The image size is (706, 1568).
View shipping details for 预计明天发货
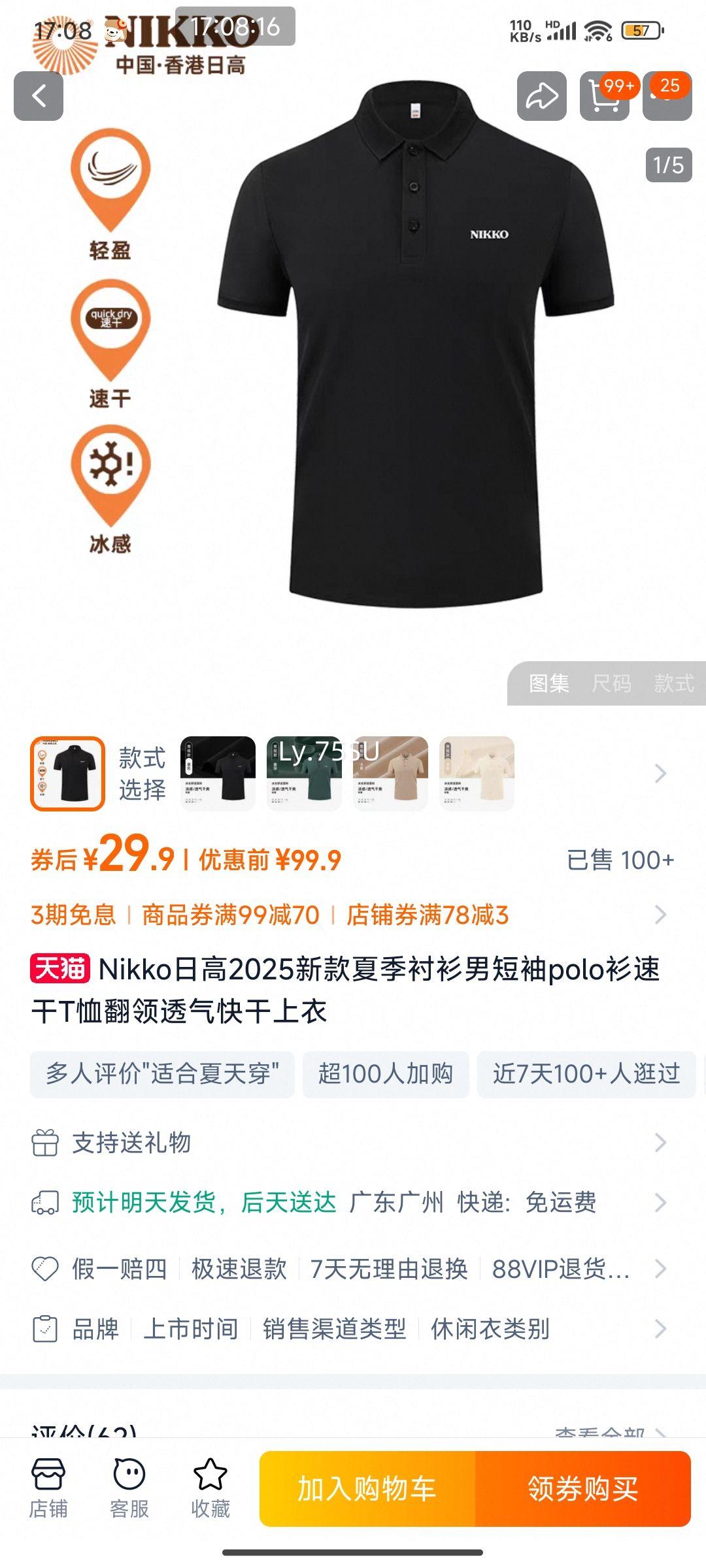pos(353,1202)
